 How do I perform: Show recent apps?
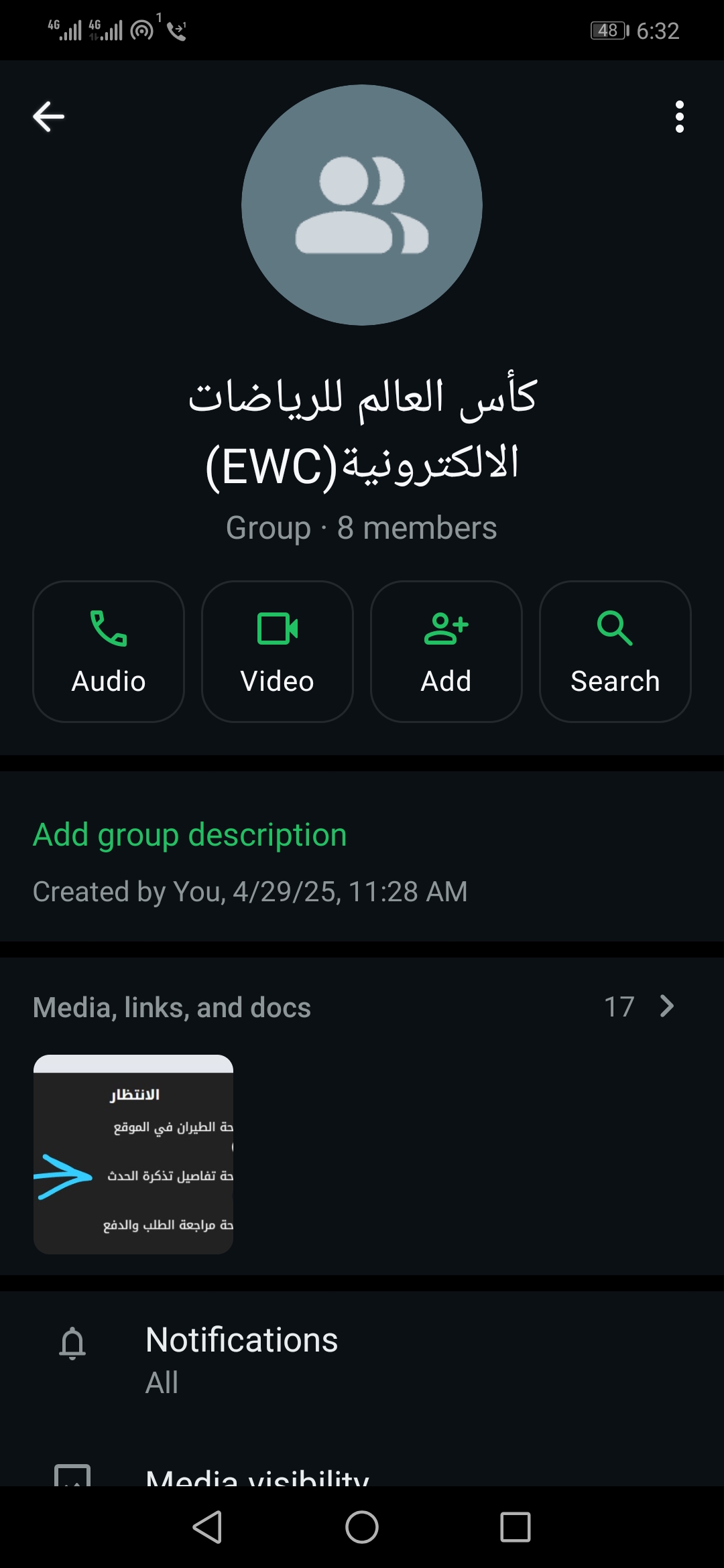(516, 1528)
